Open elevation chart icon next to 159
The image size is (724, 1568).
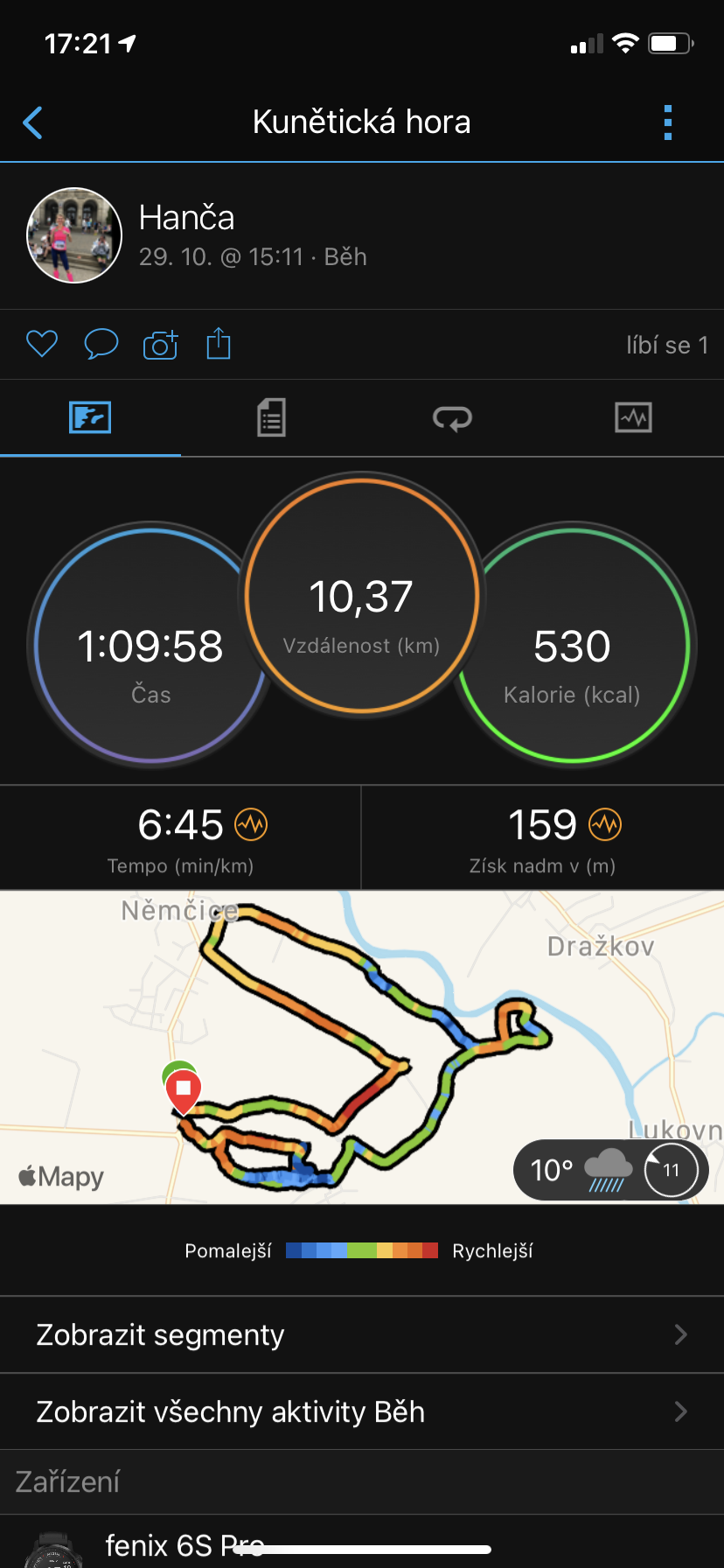click(x=605, y=824)
